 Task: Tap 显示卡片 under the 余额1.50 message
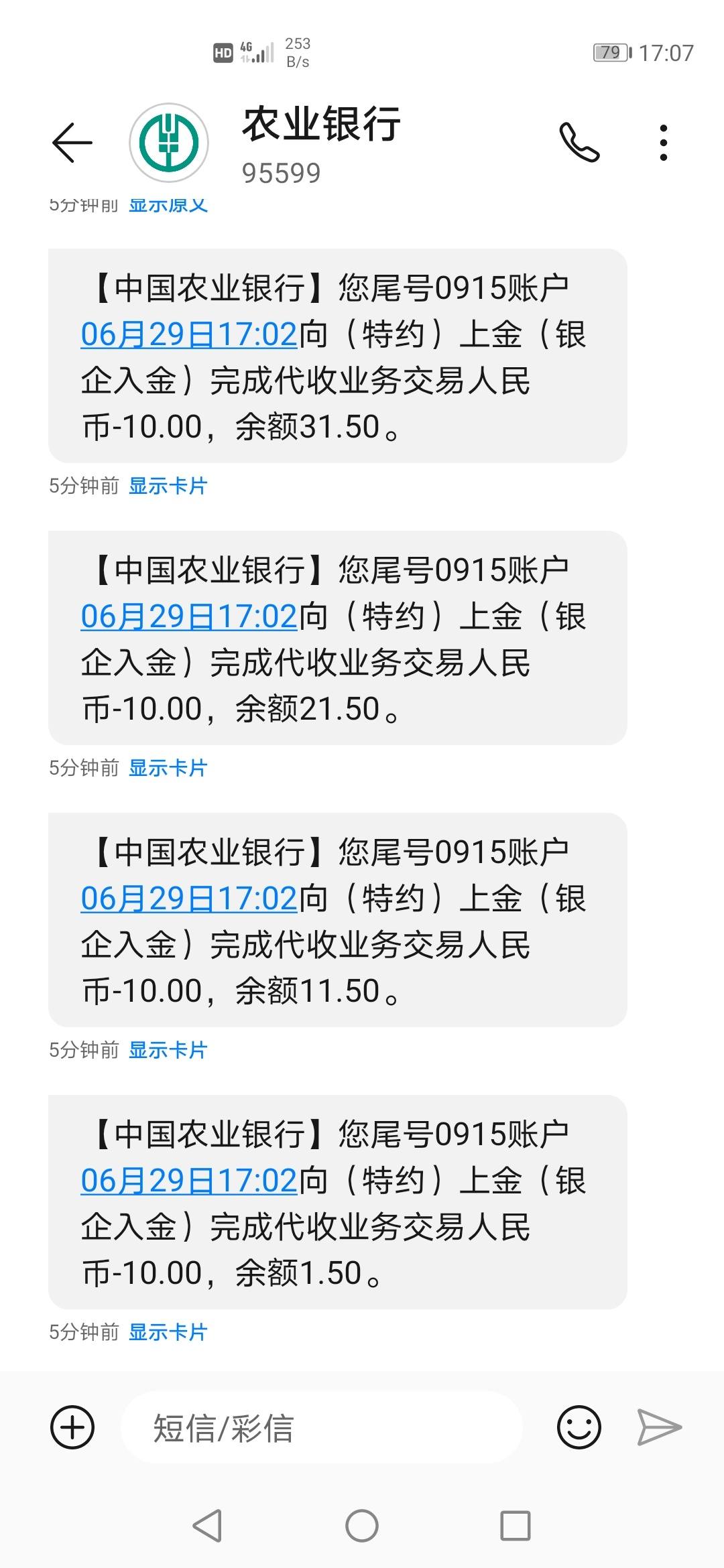click(x=168, y=1332)
